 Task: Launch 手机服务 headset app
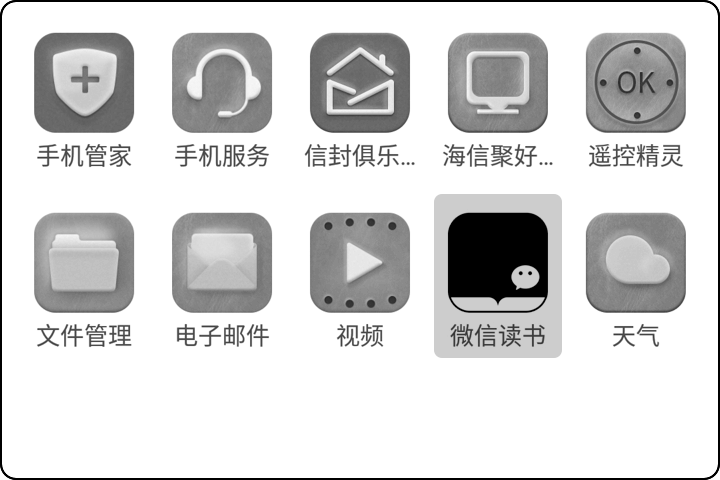coord(222,83)
